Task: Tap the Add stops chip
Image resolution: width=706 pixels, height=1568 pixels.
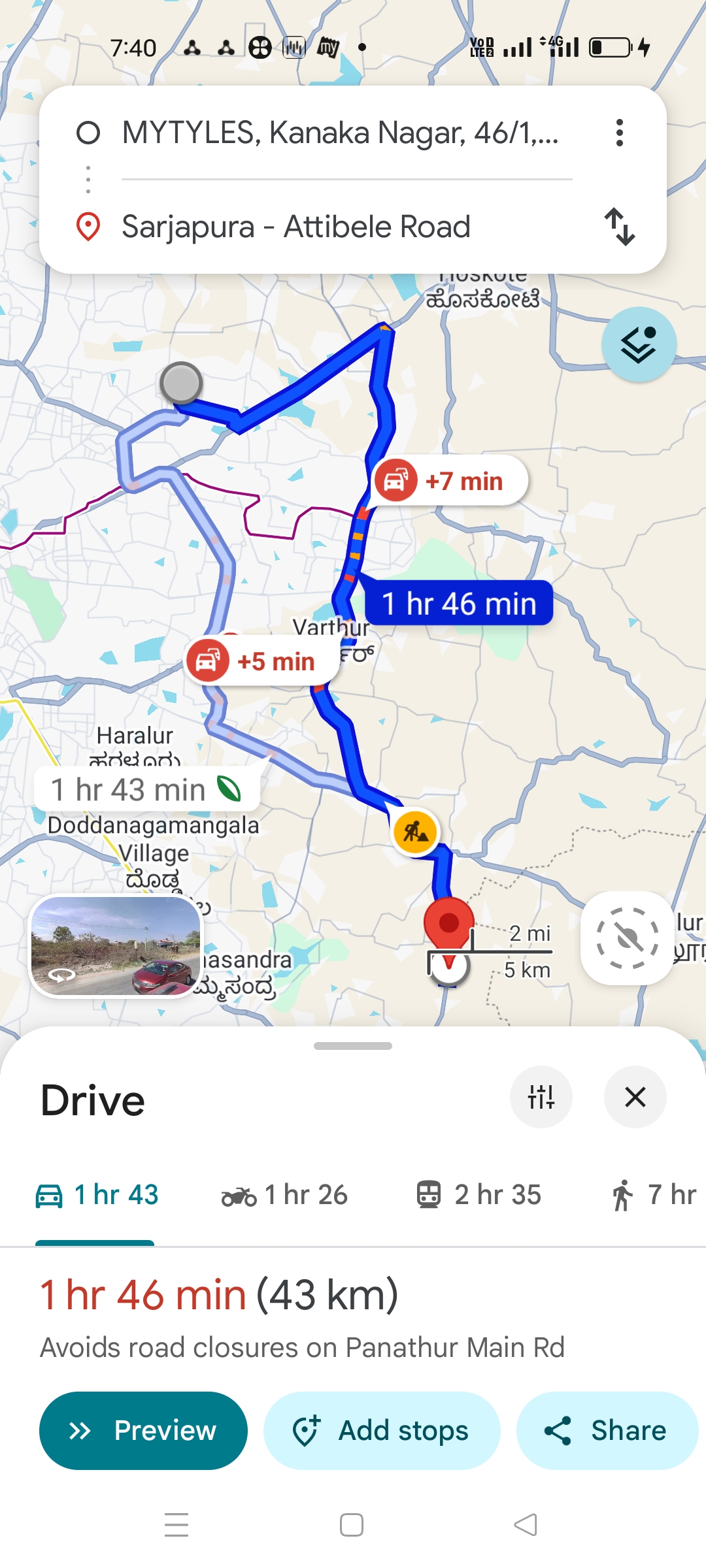Action: click(382, 1431)
